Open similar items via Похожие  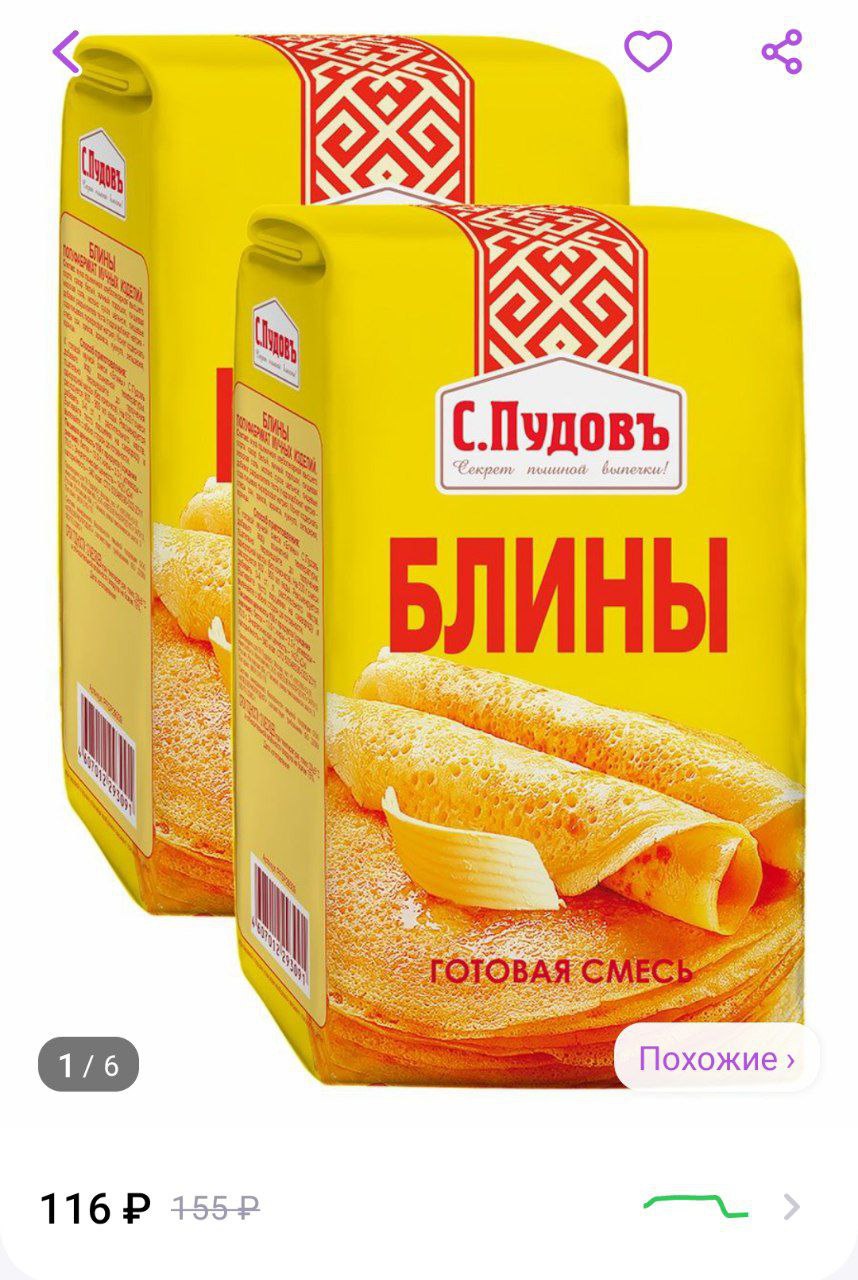[716, 1059]
